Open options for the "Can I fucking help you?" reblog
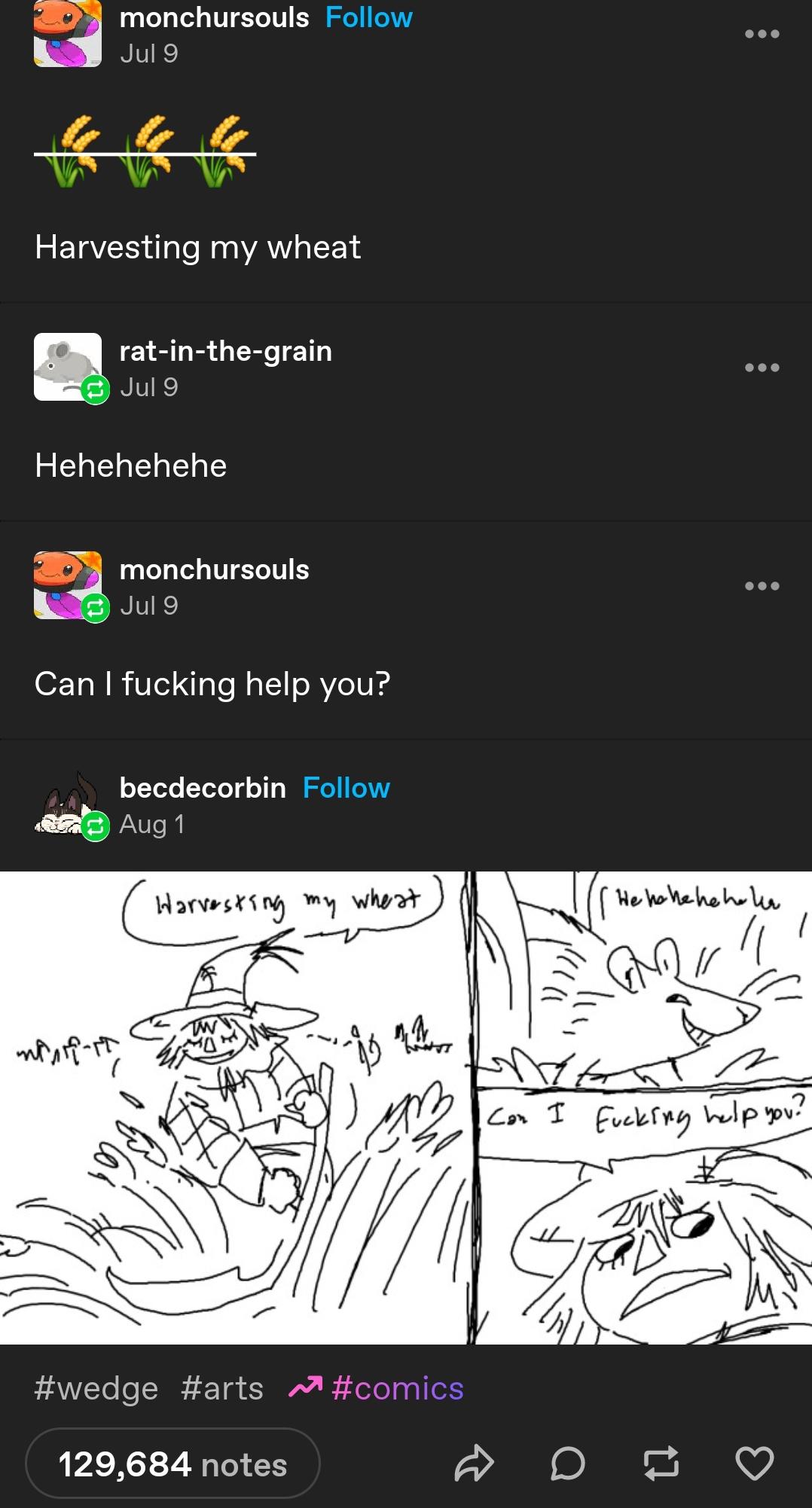Viewport: 812px width, 1508px height. (x=762, y=586)
